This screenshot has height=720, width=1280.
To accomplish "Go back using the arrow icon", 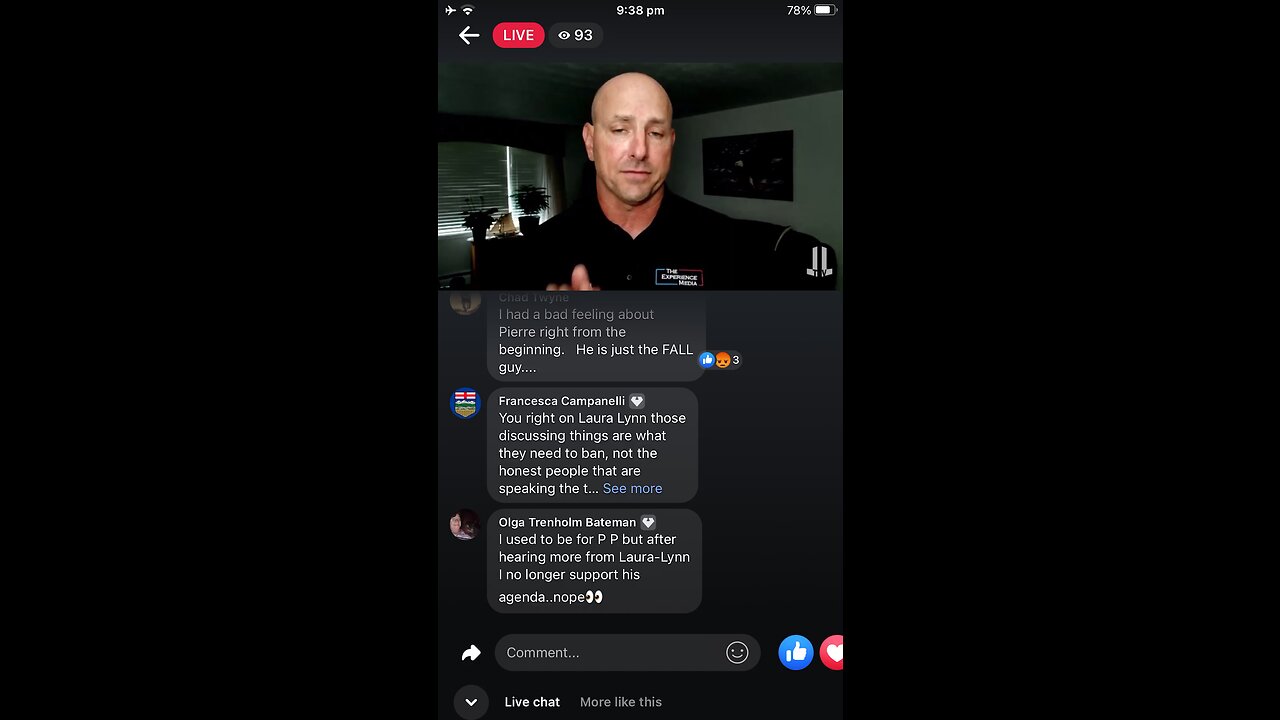I will click(x=469, y=36).
